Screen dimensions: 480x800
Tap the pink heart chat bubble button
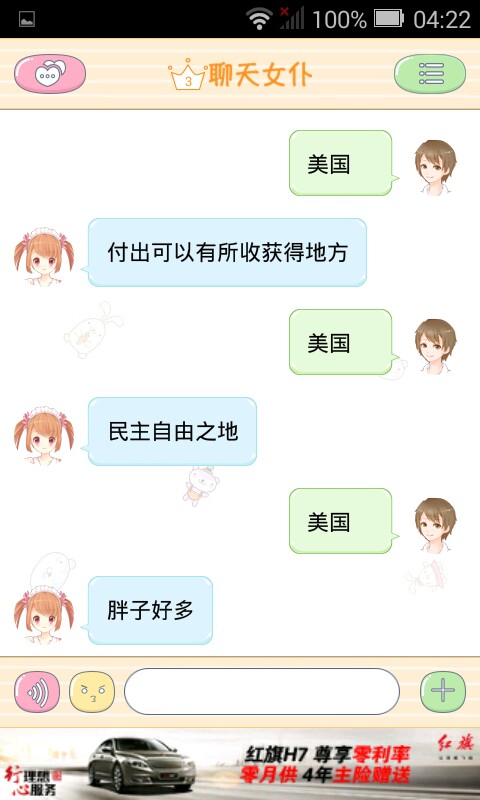pyautogui.click(x=50, y=74)
